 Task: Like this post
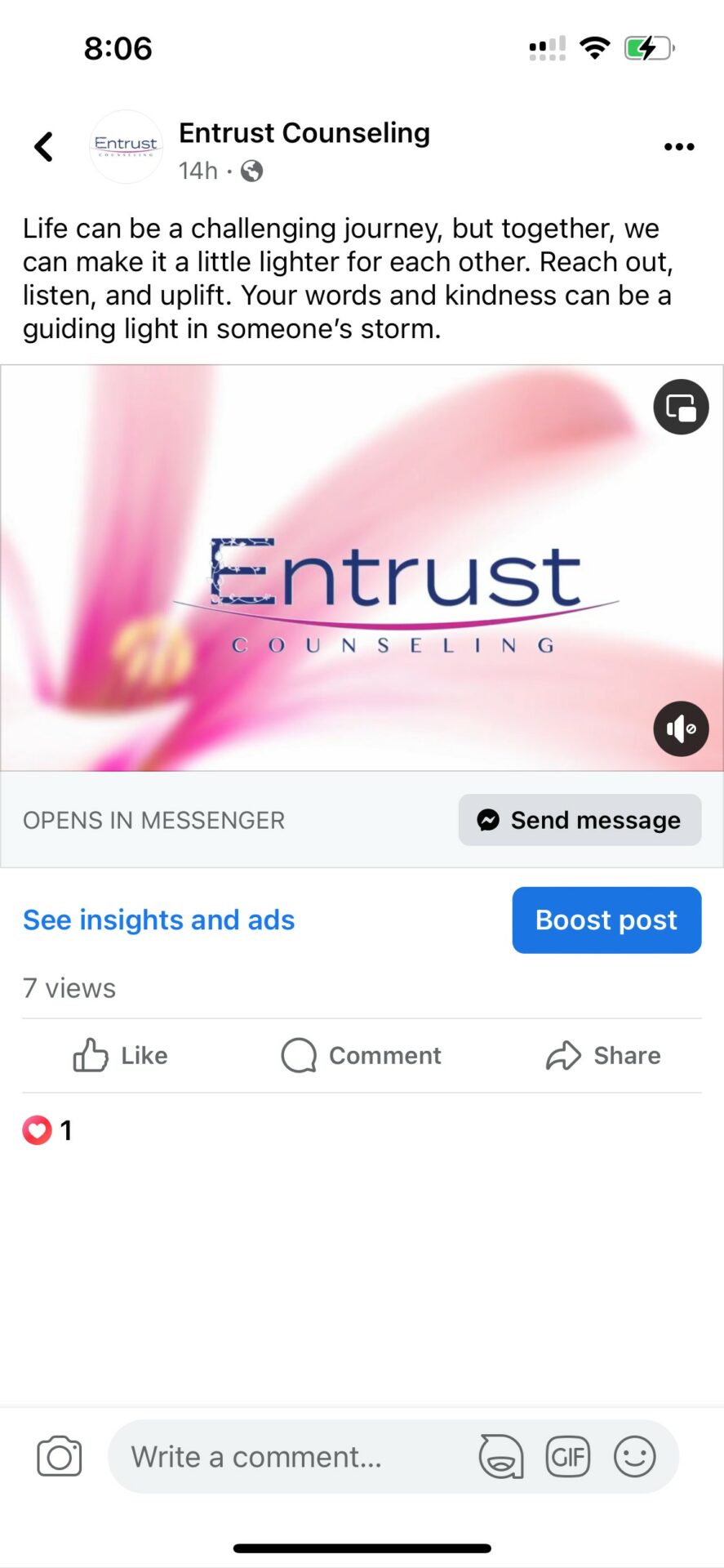121,1055
